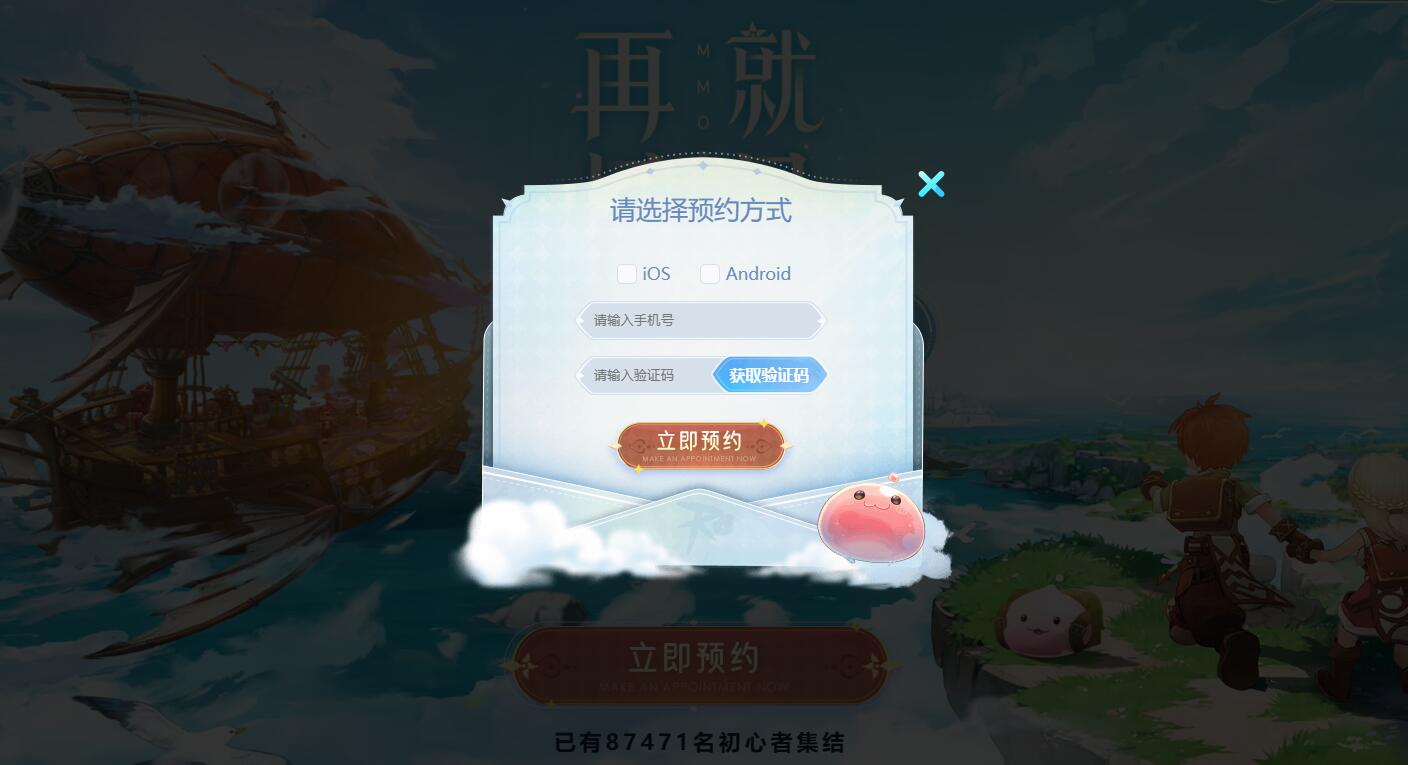1408x765 pixels.
Task: Tap the verification code input field
Action: (x=645, y=376)
